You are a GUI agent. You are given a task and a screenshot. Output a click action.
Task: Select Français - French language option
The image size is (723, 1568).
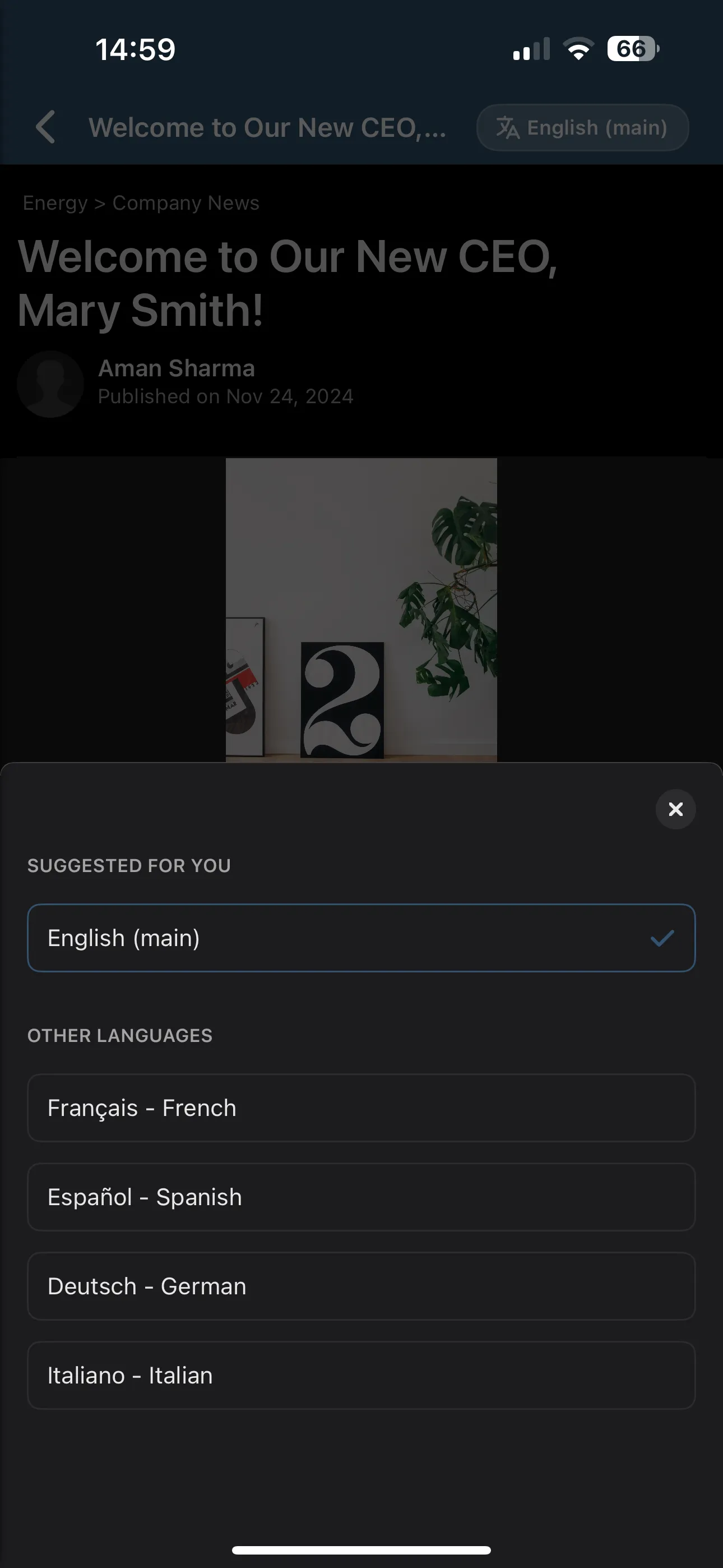(x=361, y=1108)
